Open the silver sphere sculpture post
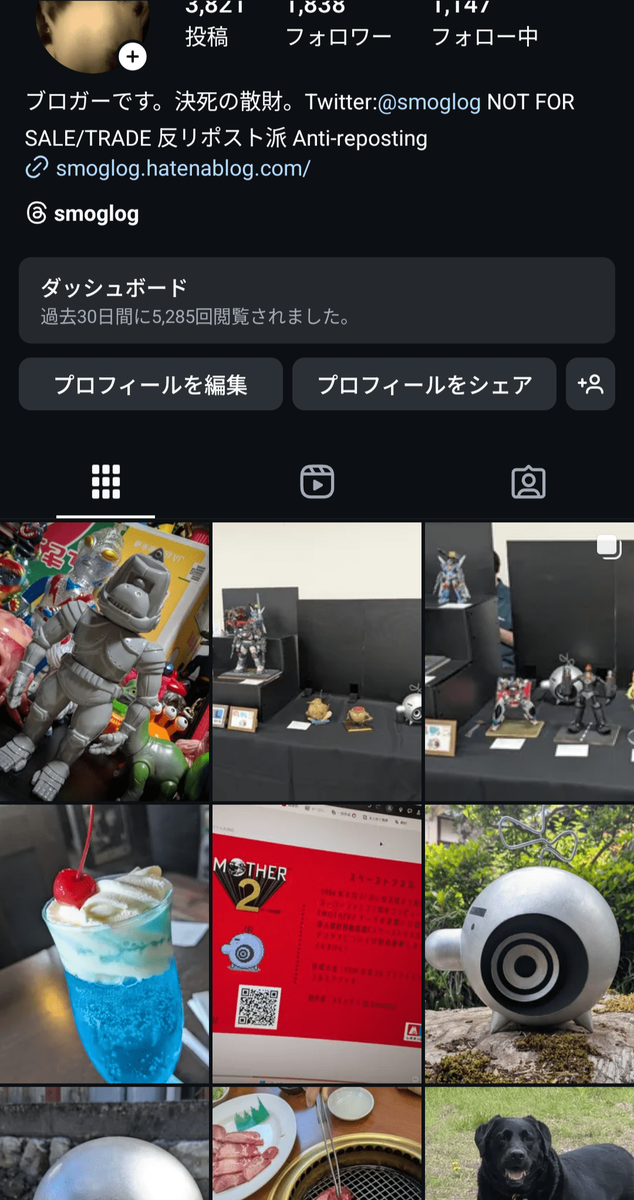This screenshot has width=634, height=1200. [x=529, y=945]
